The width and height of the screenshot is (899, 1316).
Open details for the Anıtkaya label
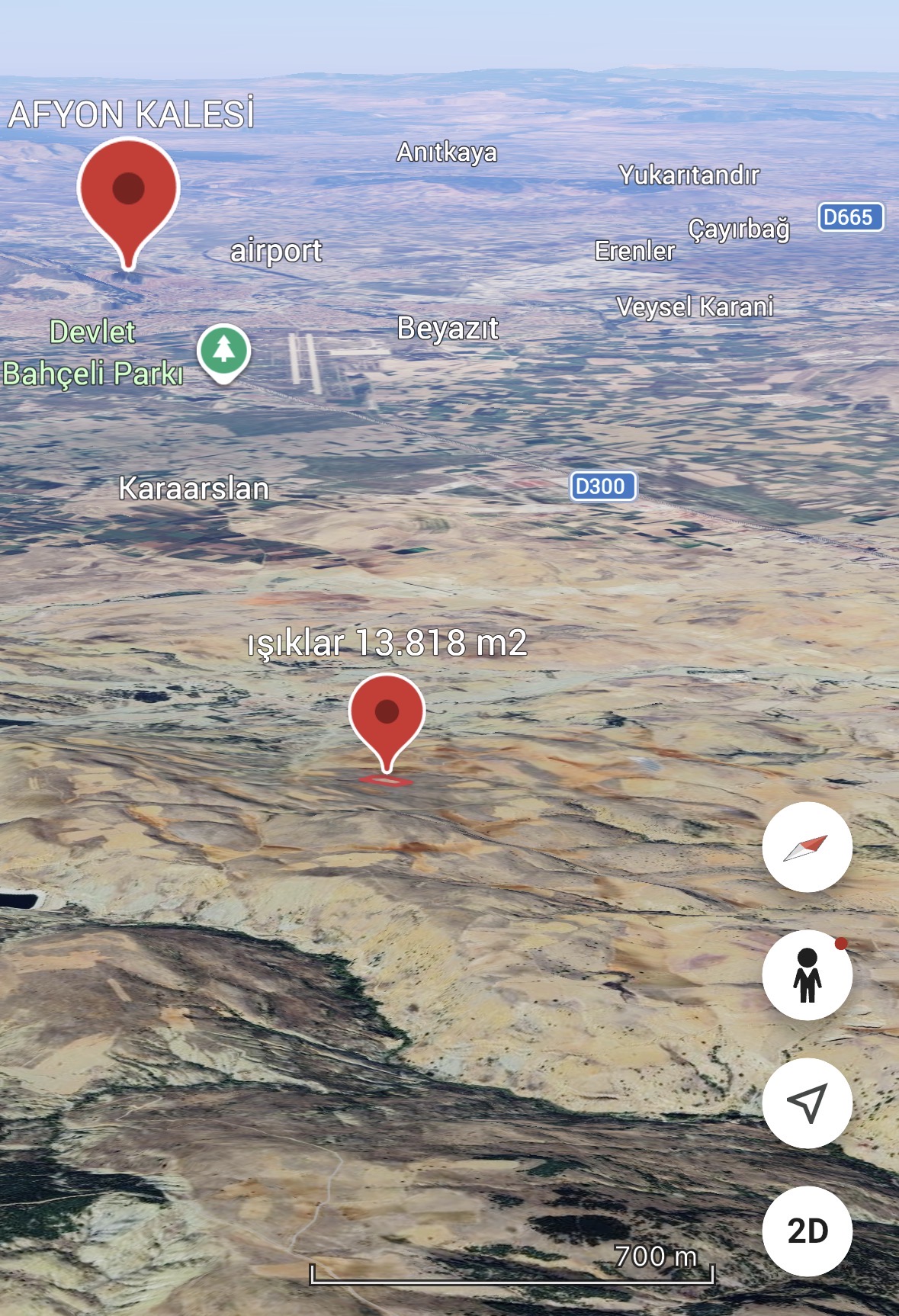pos(446,153)
